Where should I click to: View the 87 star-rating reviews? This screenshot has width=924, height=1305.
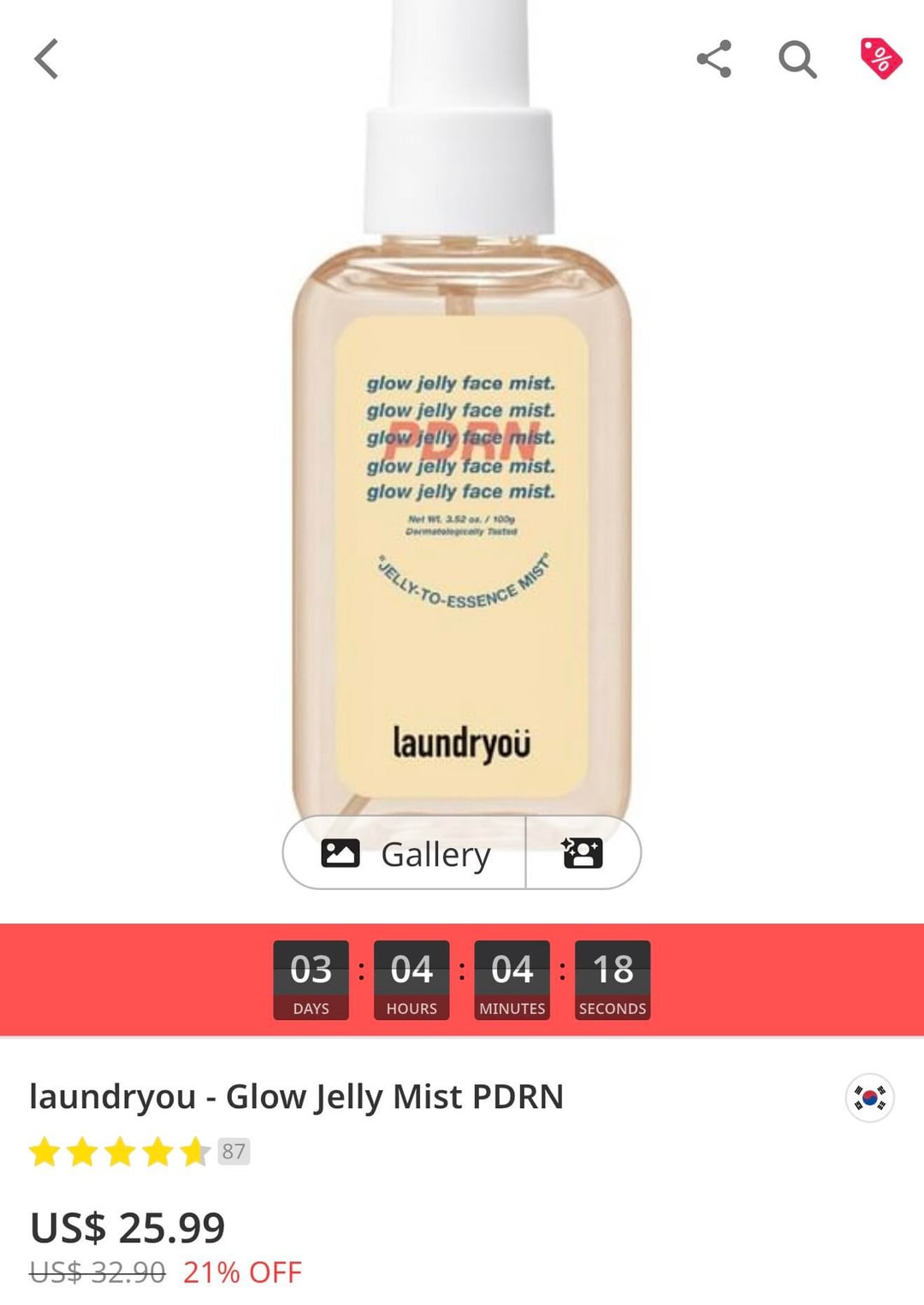pos(139,1152)
